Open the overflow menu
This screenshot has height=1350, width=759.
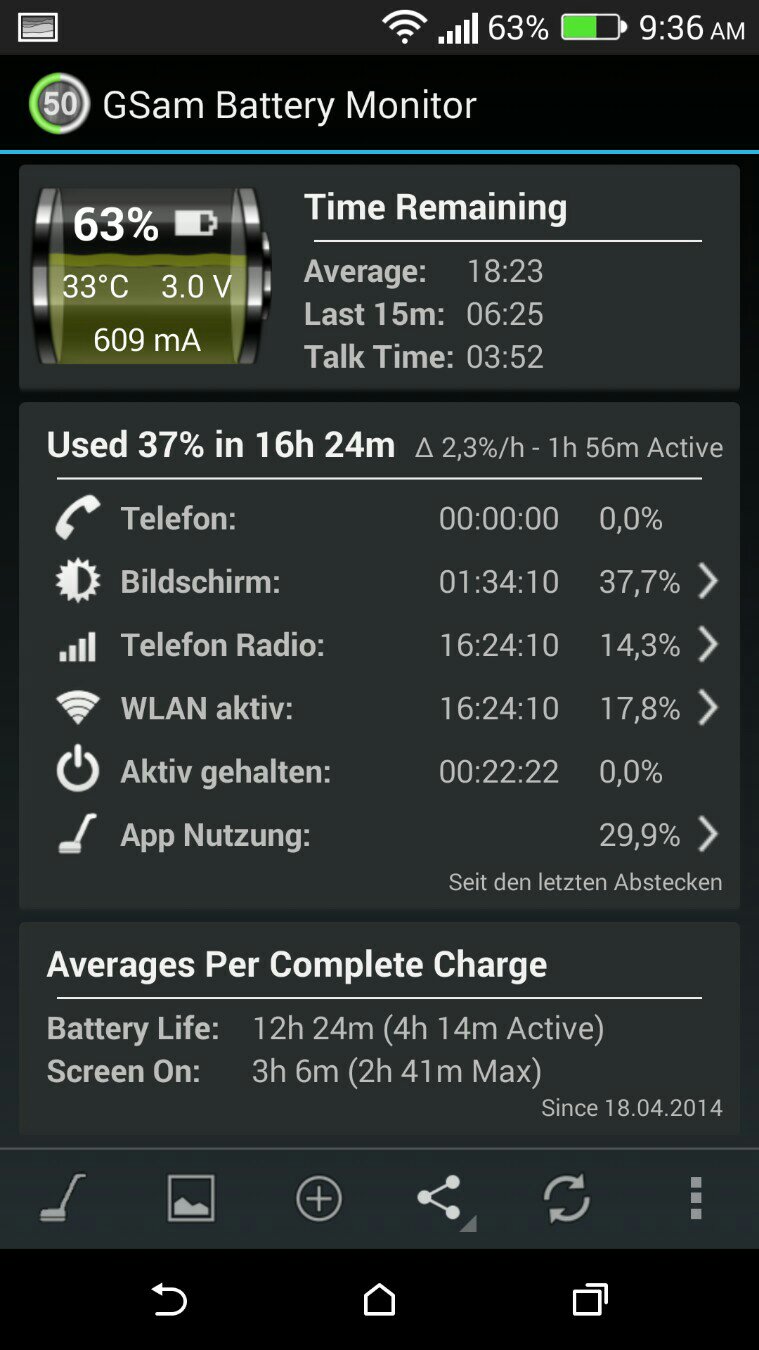[x=696, y=1198]
